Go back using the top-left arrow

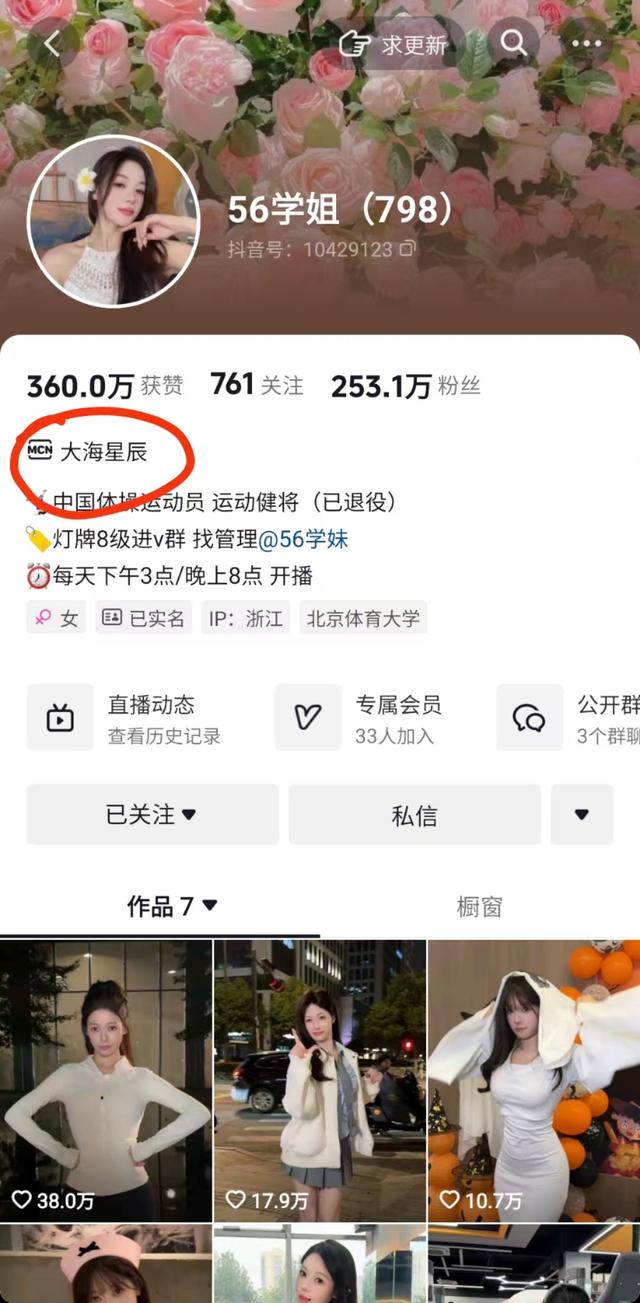[x=50, y=45]
